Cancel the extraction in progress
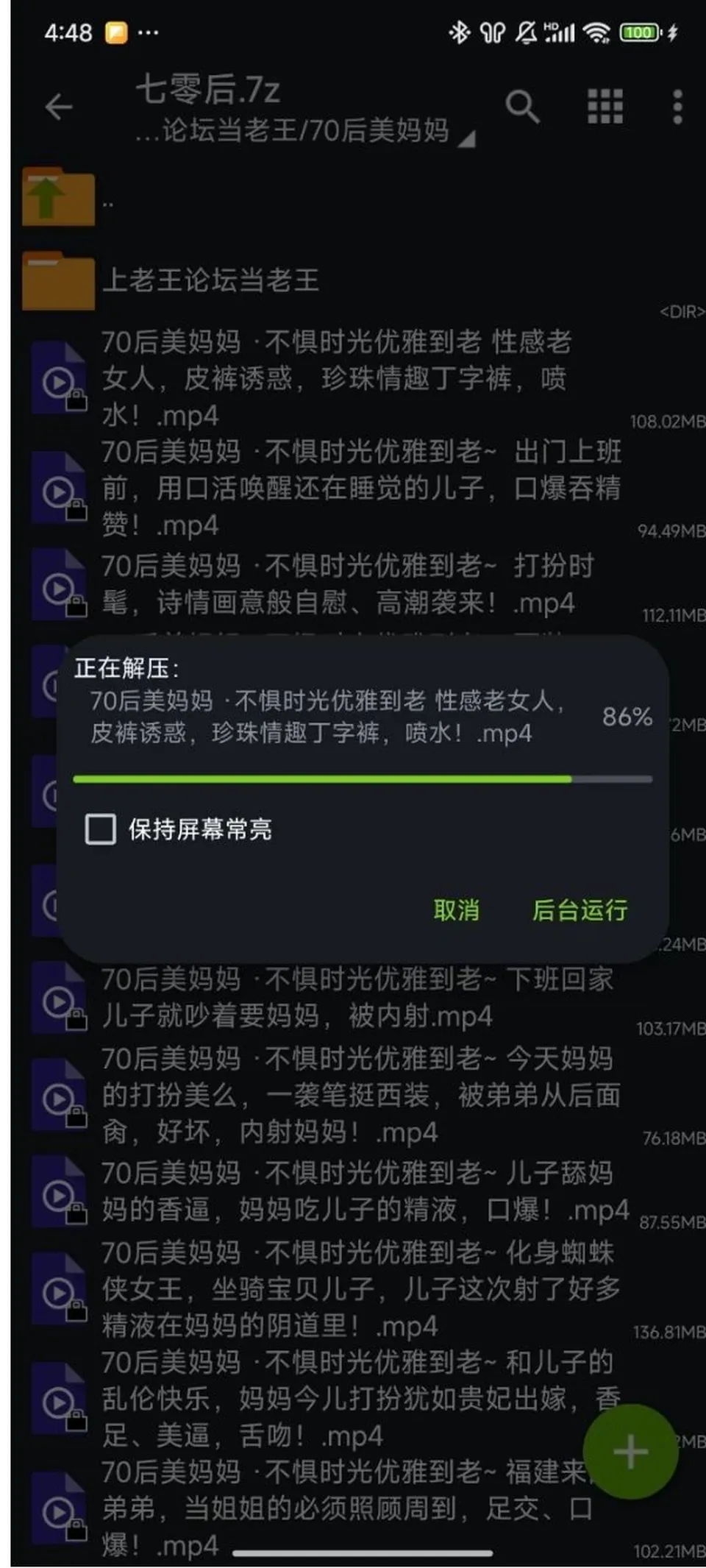 [456, 909]
